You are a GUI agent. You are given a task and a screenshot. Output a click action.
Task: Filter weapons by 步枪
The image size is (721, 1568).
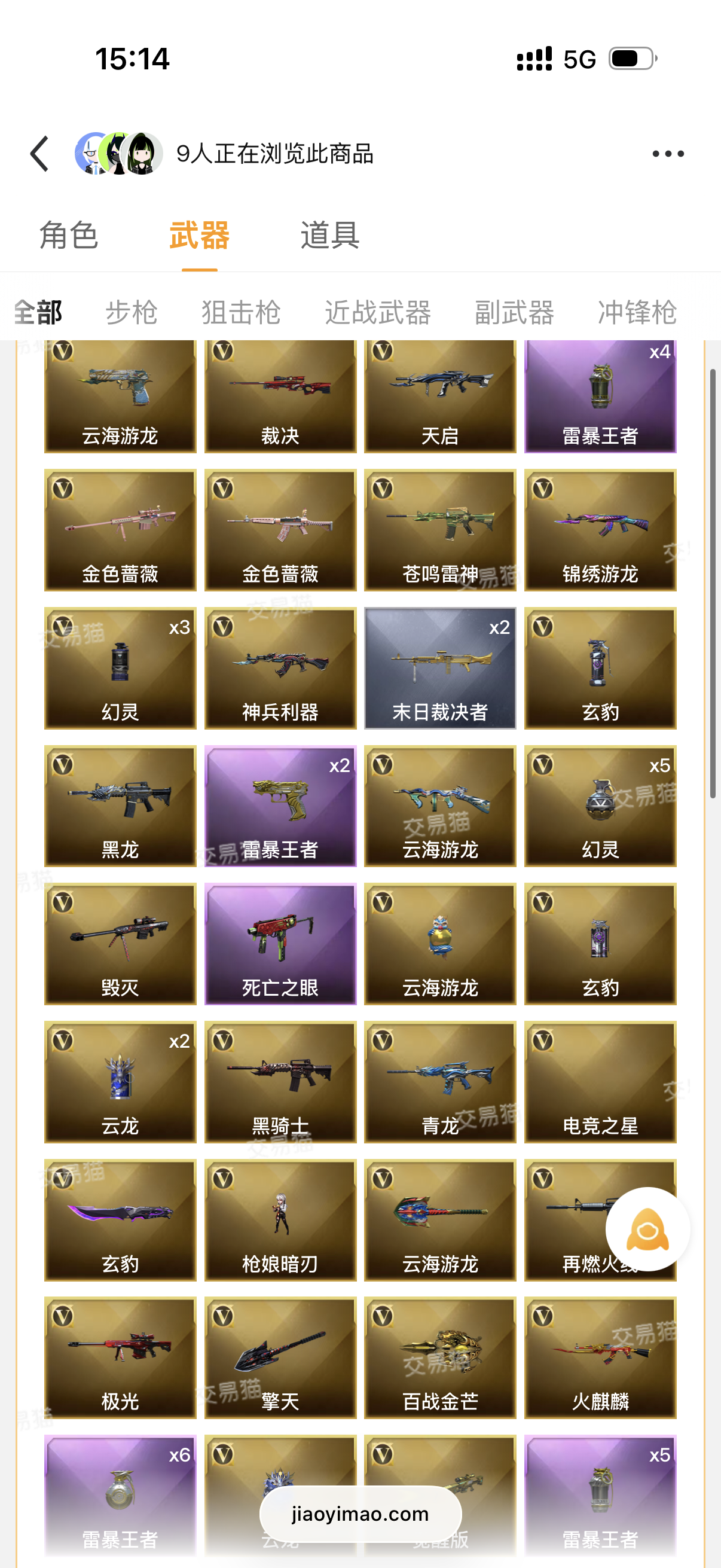pos(132,312)
